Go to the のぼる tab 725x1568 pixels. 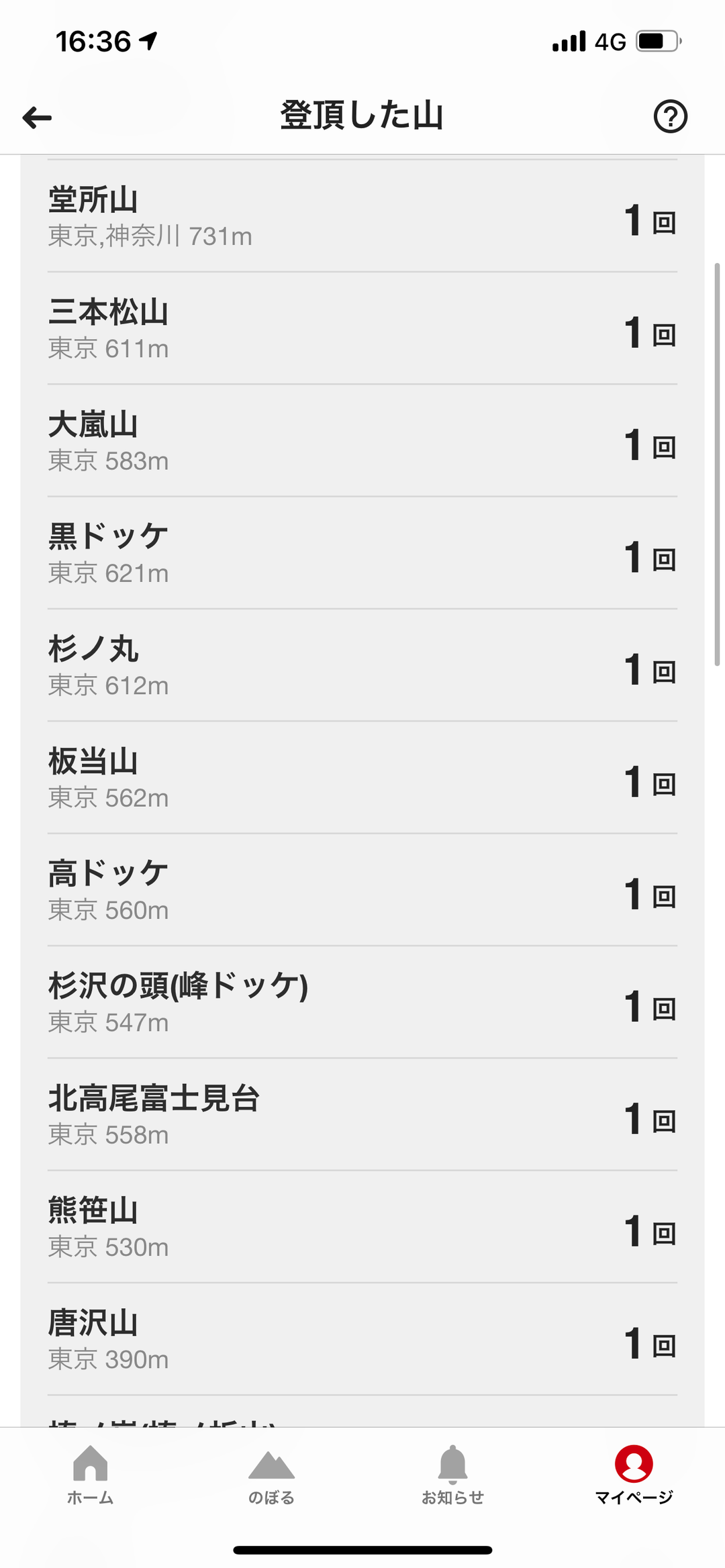272,1474
